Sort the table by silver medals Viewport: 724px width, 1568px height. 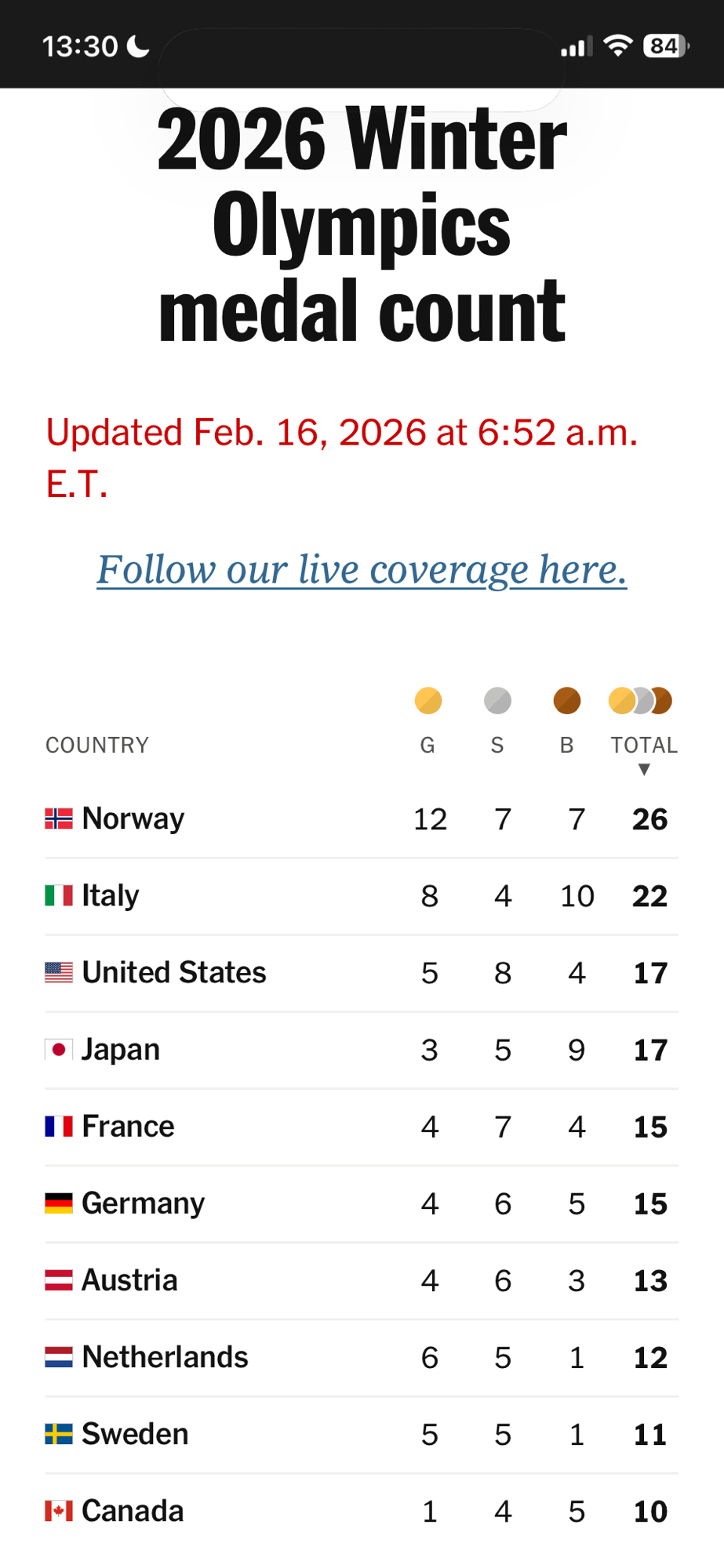coord(497,744)
